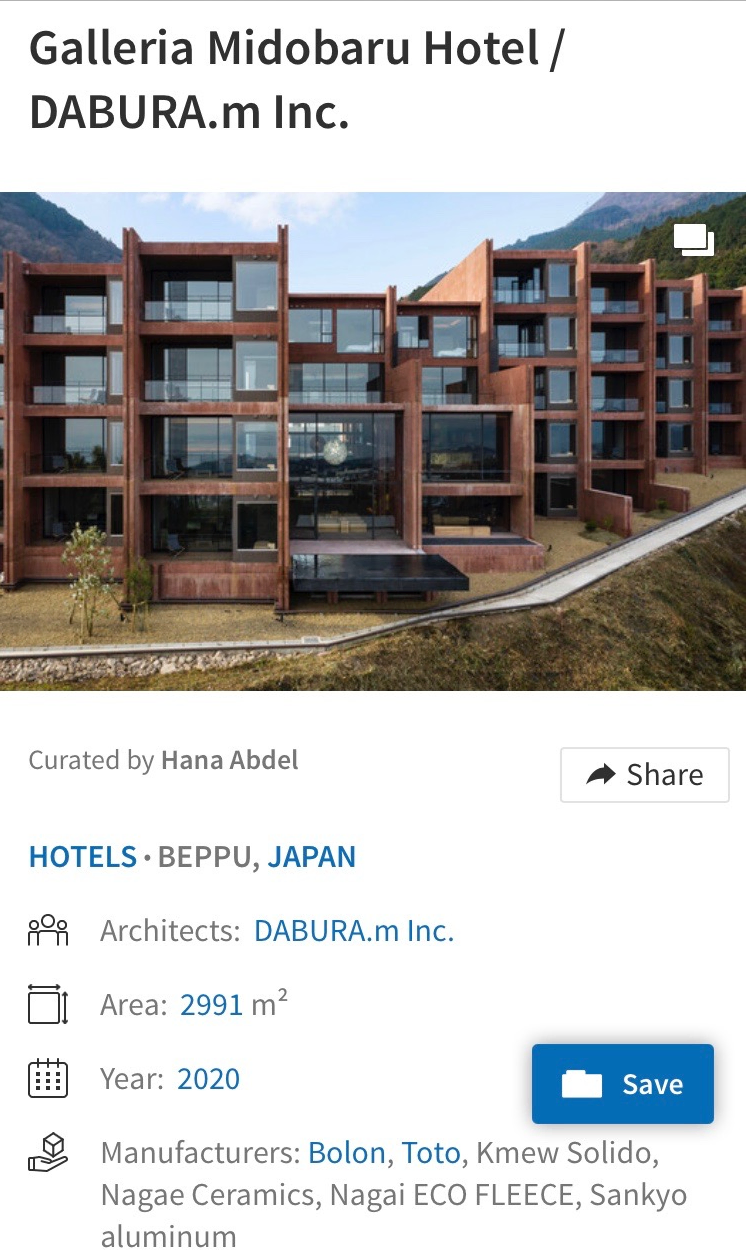Open the JAPAN country link
The image size is (746, 1256).
[x=311, y=857]
